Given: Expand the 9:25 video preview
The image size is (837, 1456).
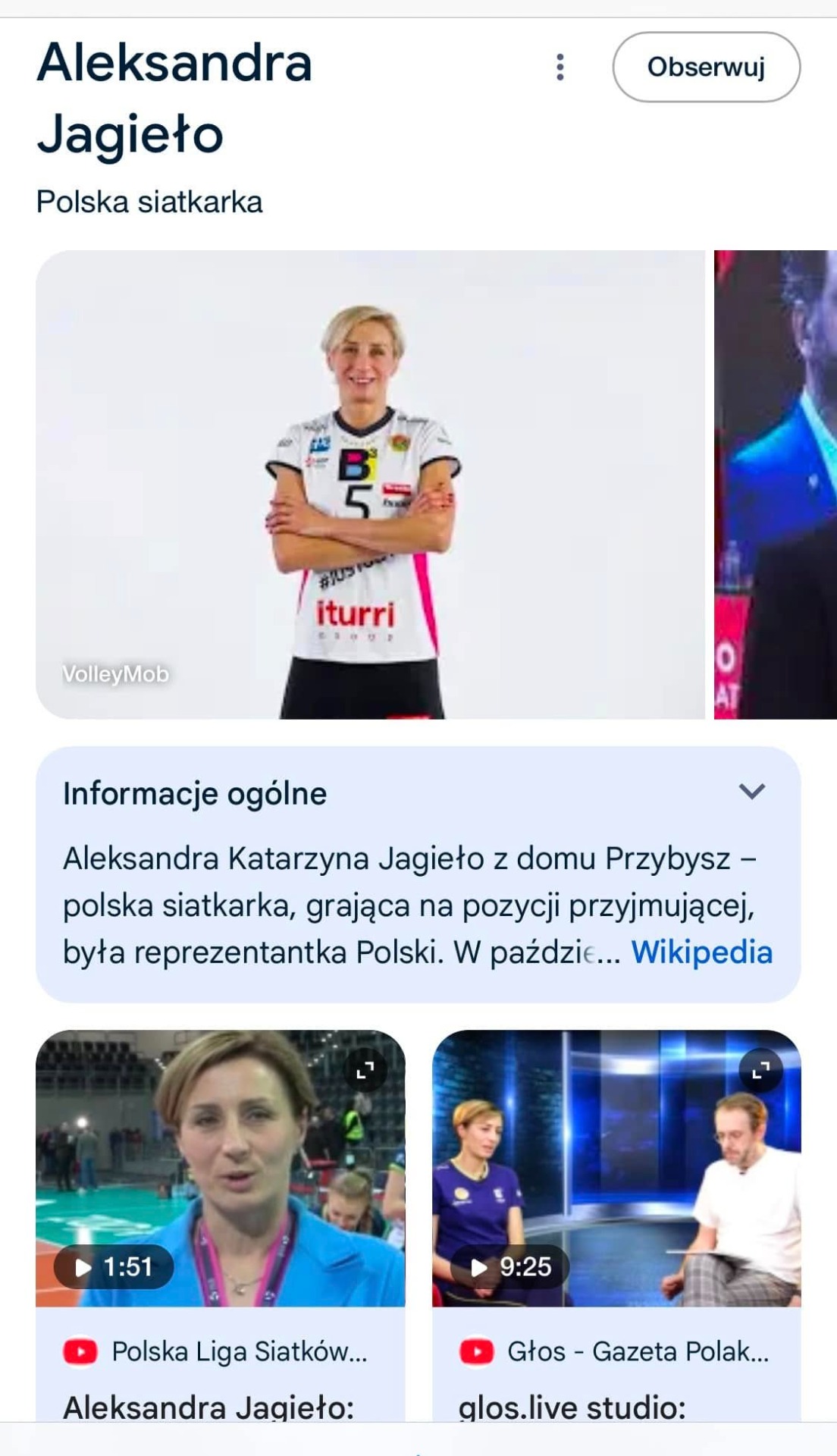Looking at the screenshot, I should (760, 1070).
